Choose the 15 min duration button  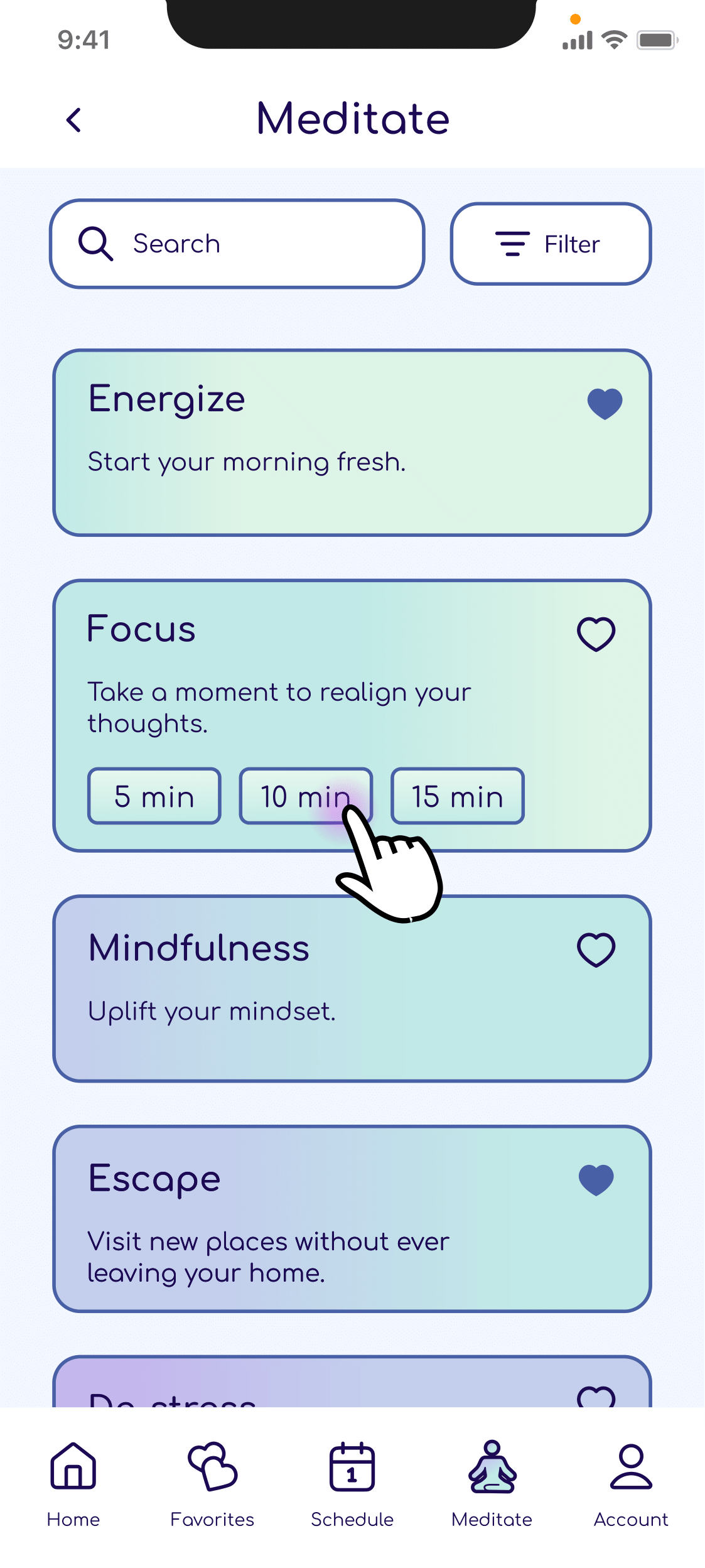457,796
